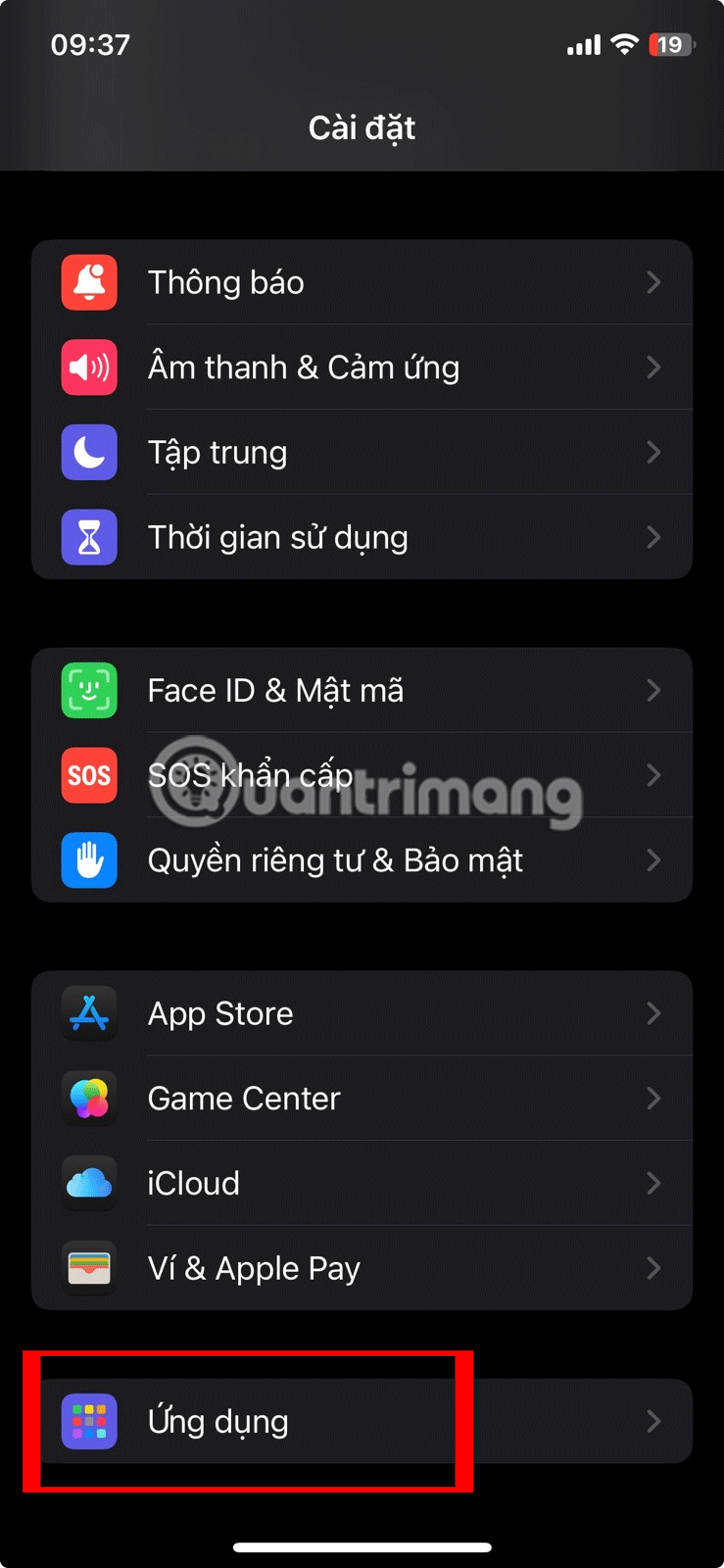Image resolution: width=724 pixels, height=1568 pixels.
Task: Open iCloud settings
Action: click(362, 1183)
